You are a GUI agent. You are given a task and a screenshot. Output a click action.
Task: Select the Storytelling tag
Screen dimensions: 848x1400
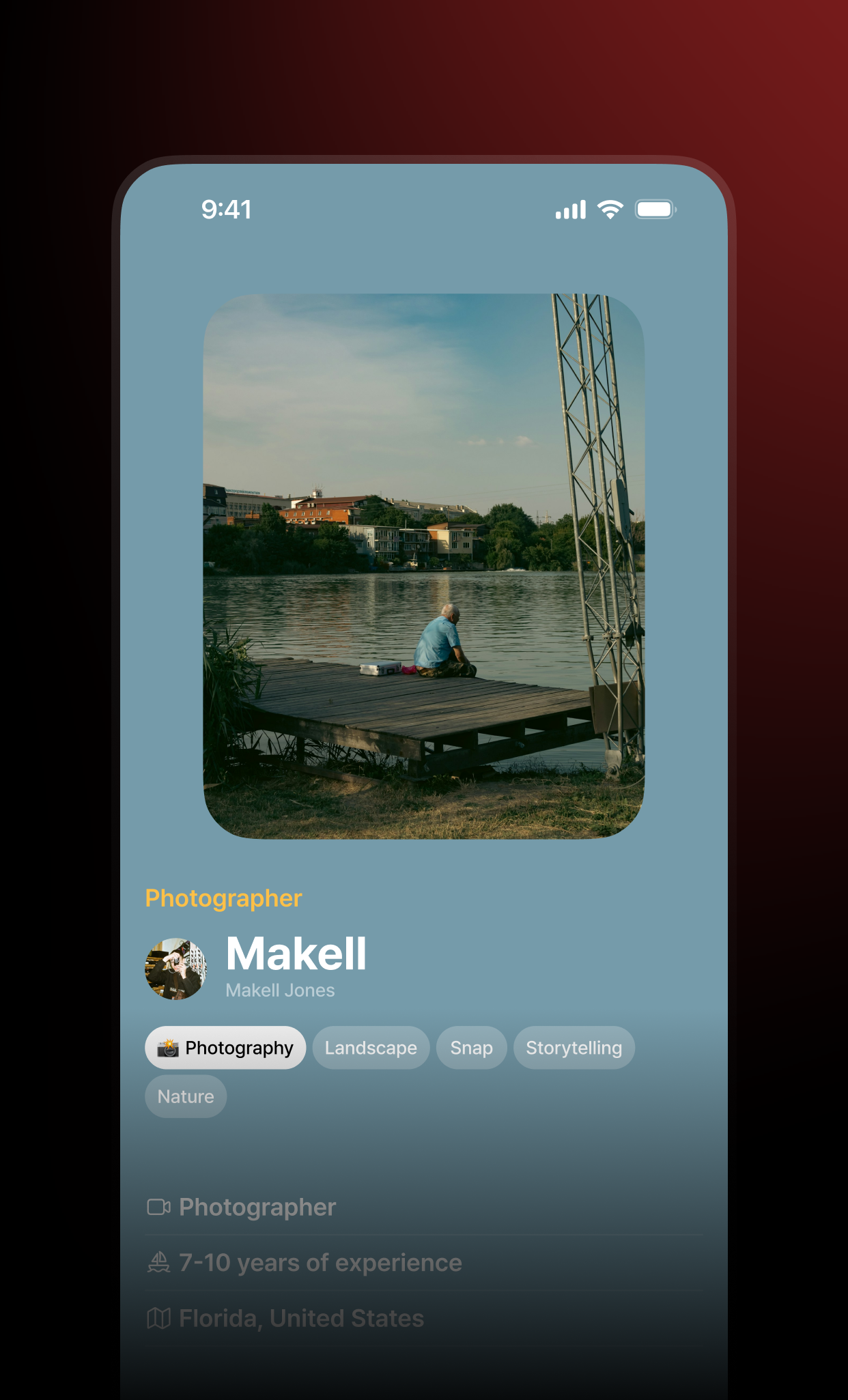point(574,1047)
